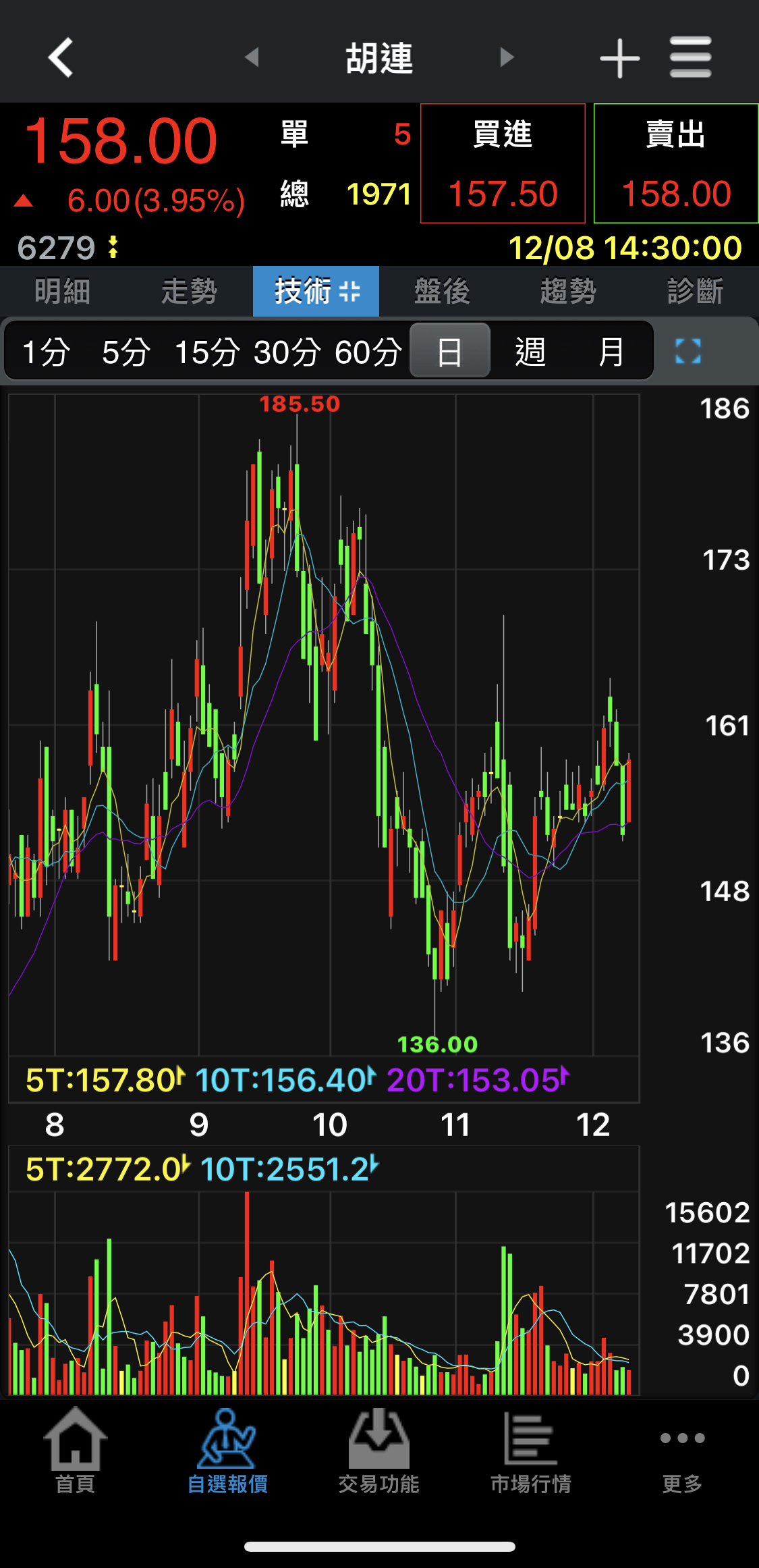Viewport: 759px width, 1568px height.
Task: Open the 診斷 tab
Action: point(695,292)
